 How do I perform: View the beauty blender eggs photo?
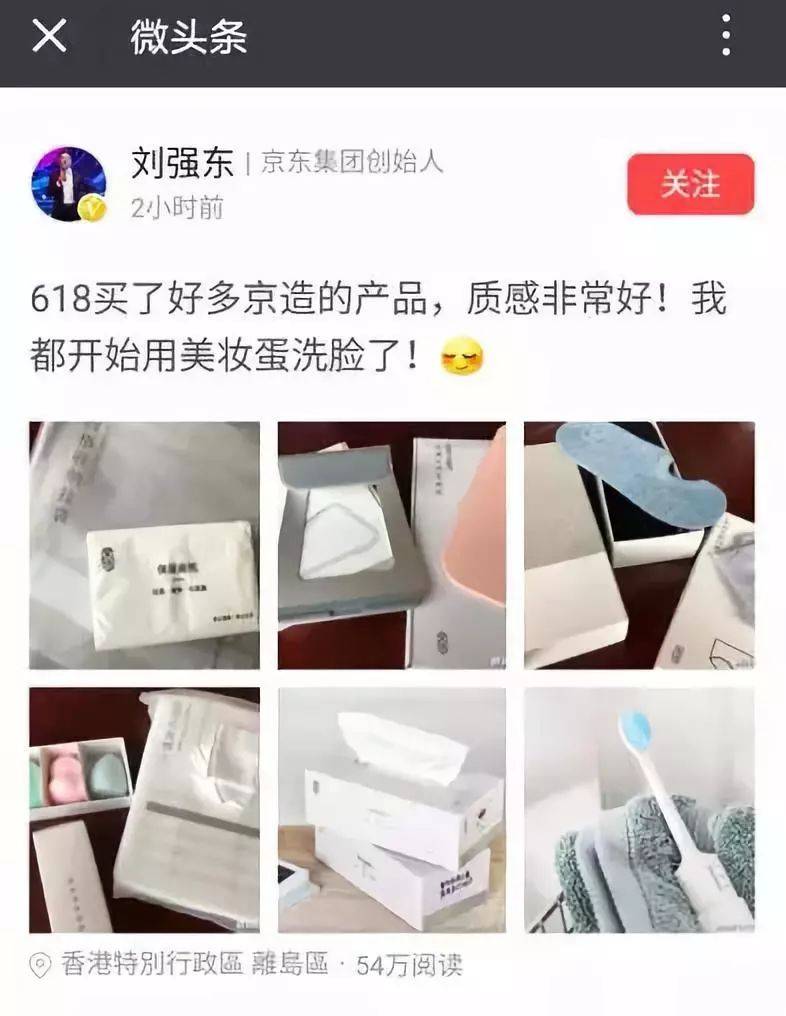click(x=145, y=810)
